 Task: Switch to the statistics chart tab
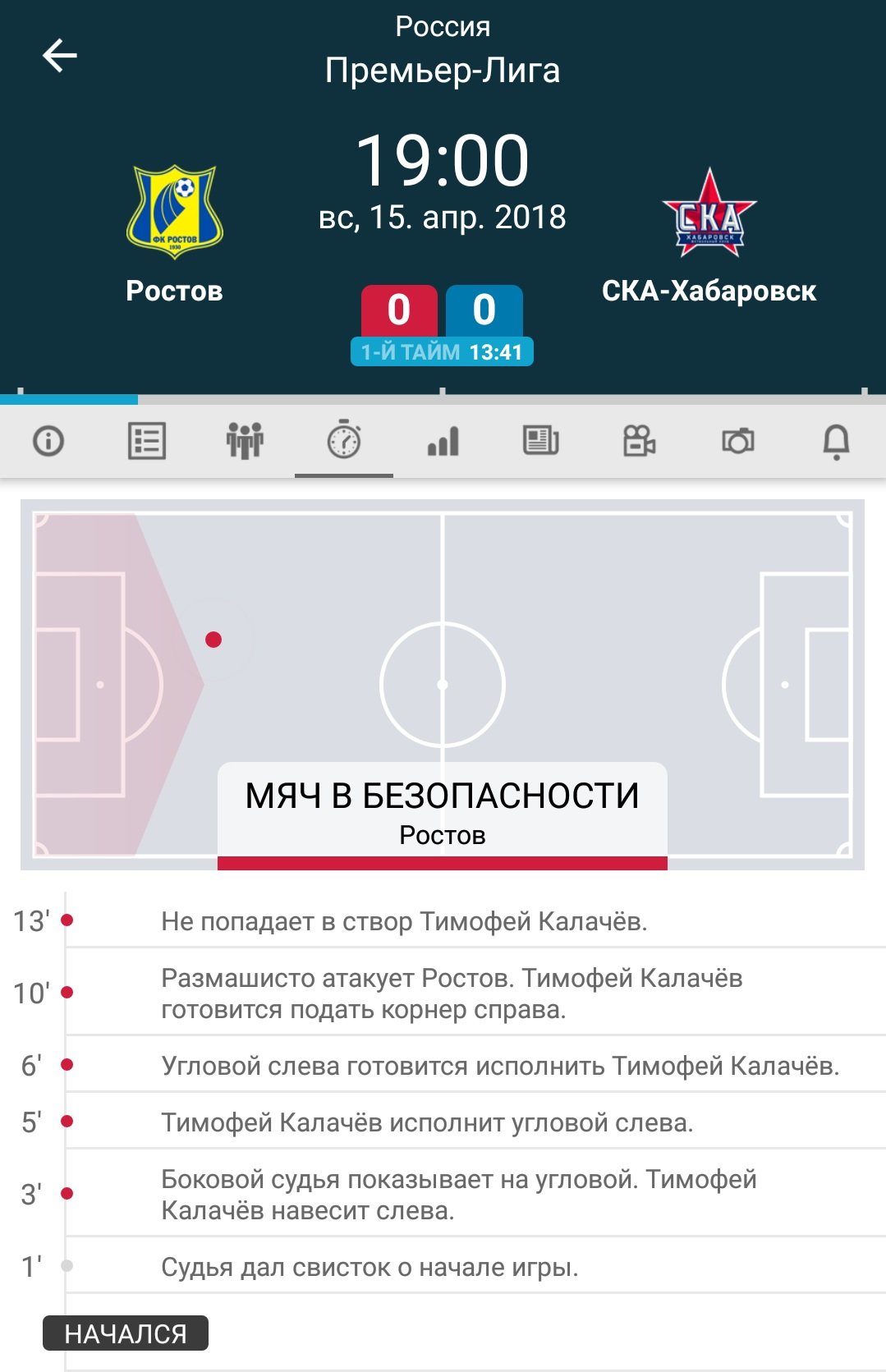tap(443, 441)
